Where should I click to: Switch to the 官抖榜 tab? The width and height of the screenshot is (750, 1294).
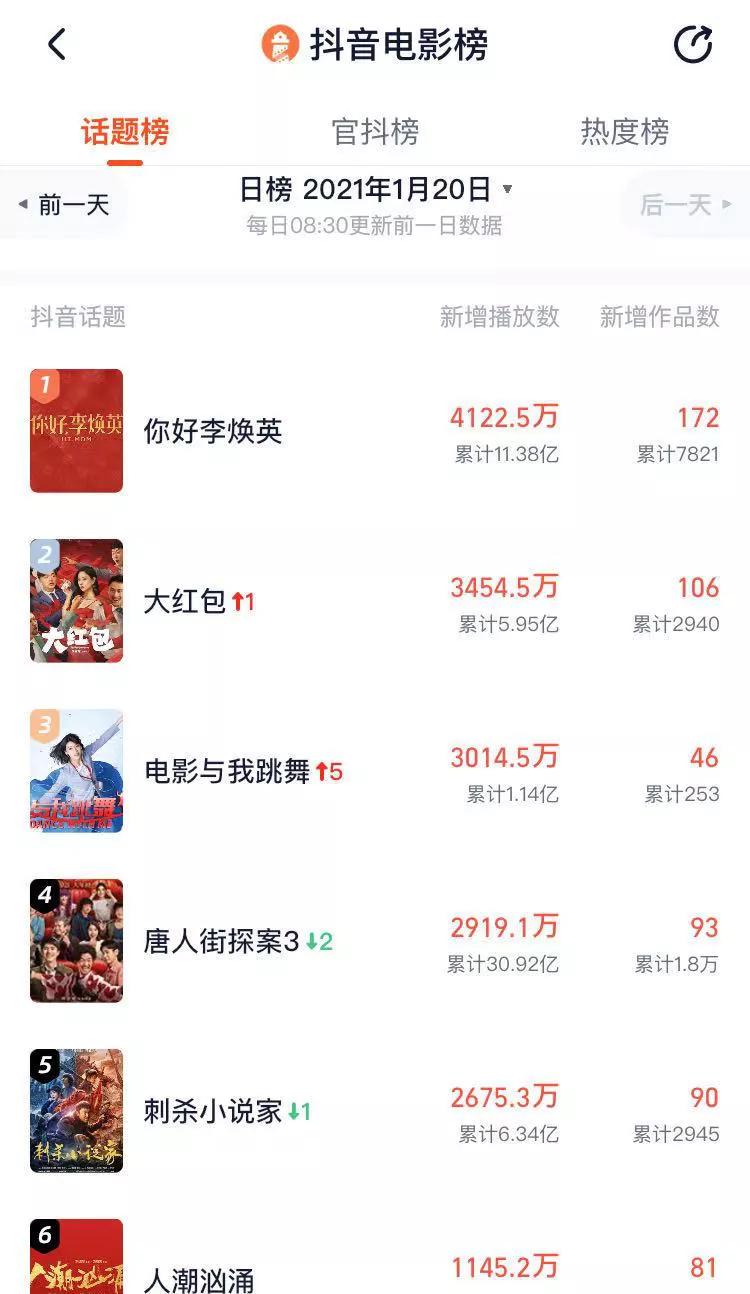point(375,132)
